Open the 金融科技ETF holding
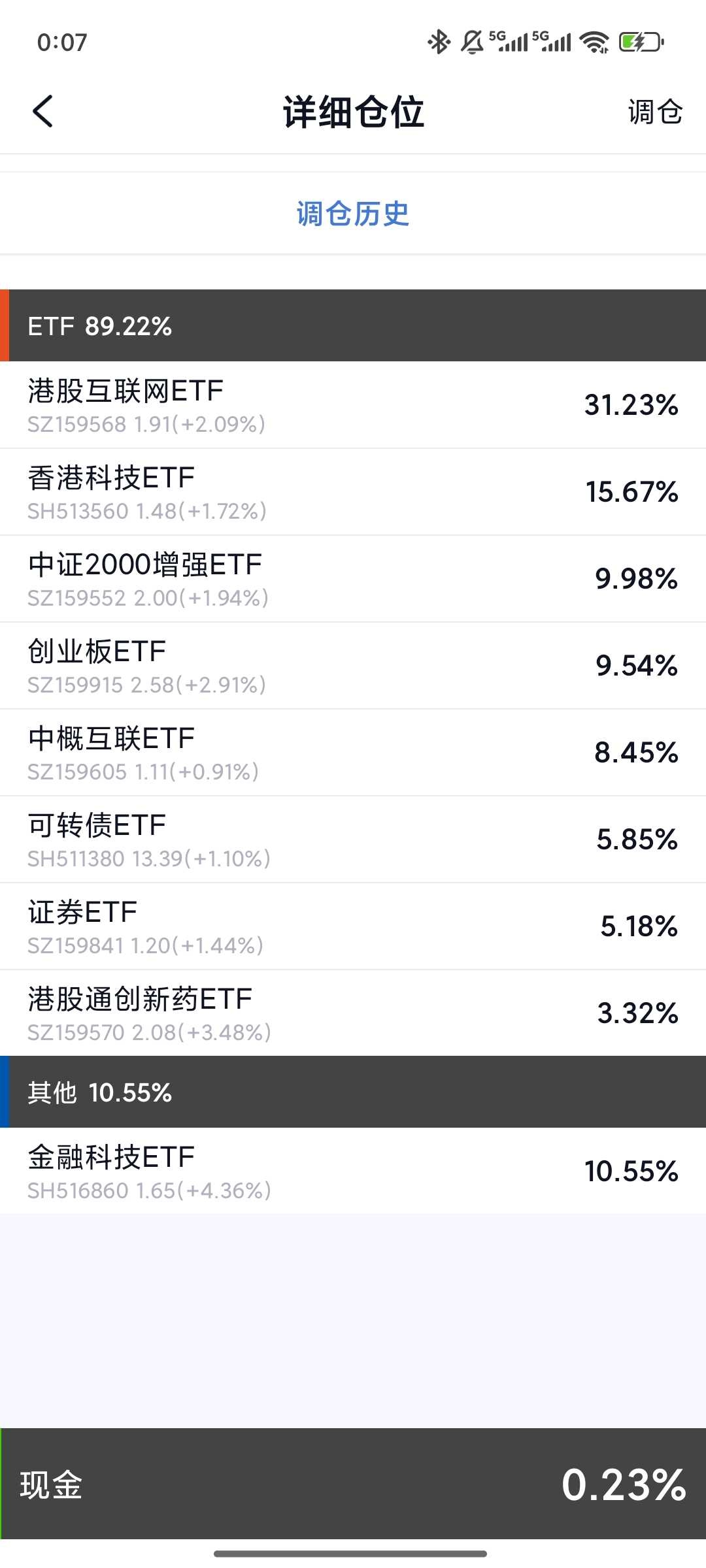This screenshot has width=706, height=1568. point(353,1171)
